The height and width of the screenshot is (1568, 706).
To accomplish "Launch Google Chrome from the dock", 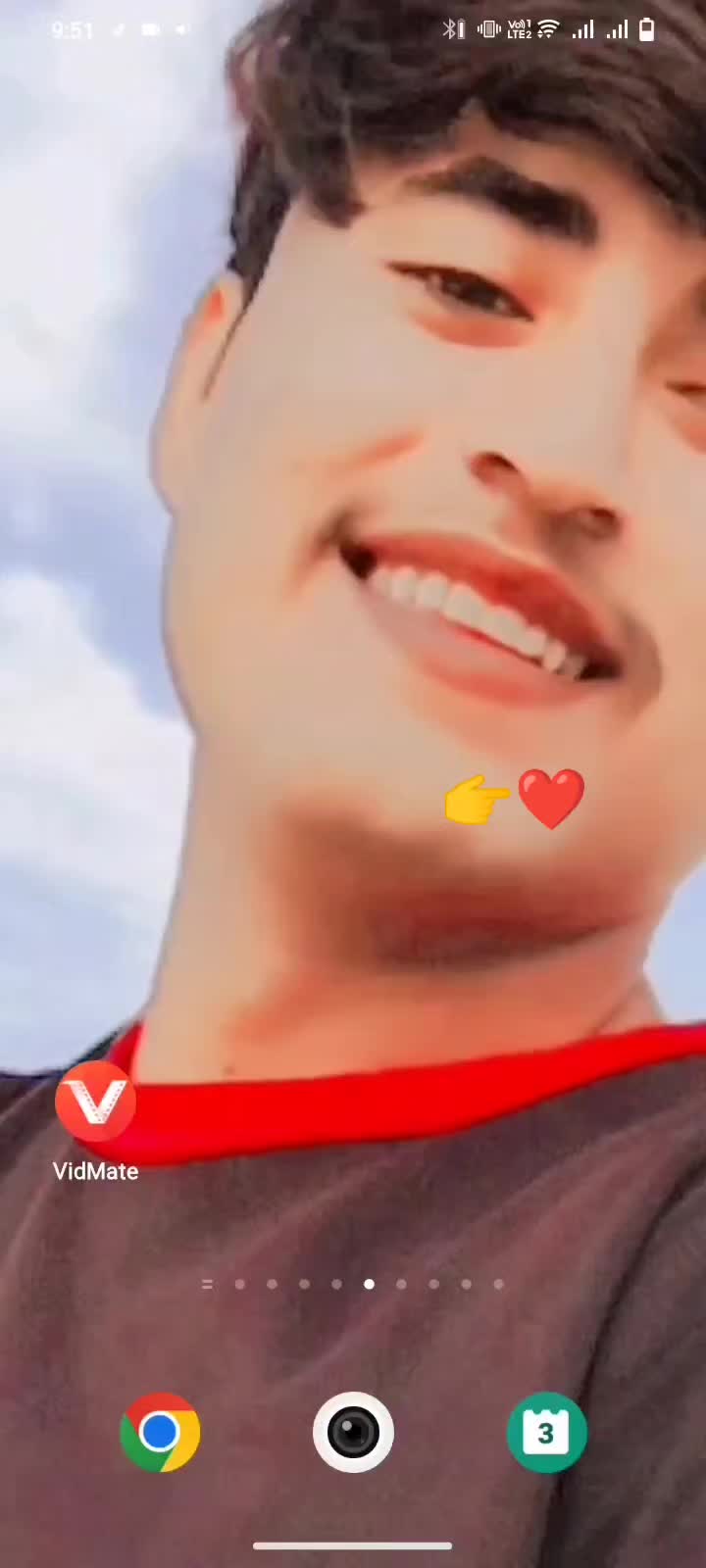I will (x=160, y=1432).
